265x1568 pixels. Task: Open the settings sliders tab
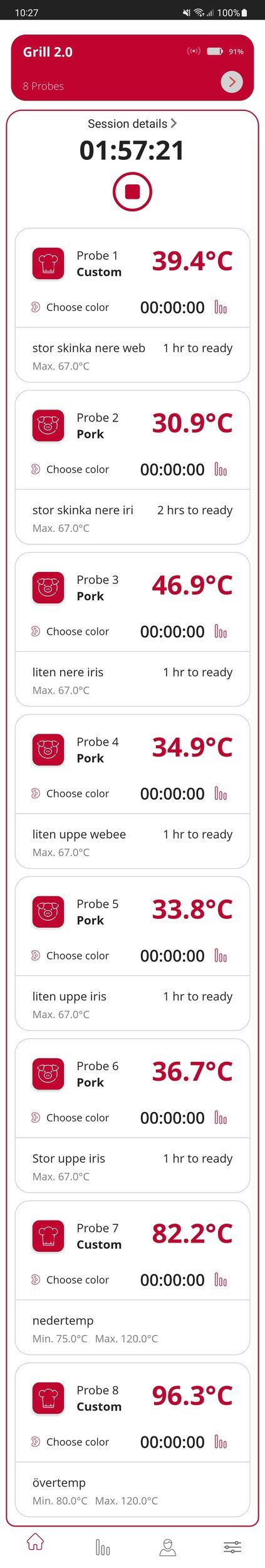(232, 1547)
